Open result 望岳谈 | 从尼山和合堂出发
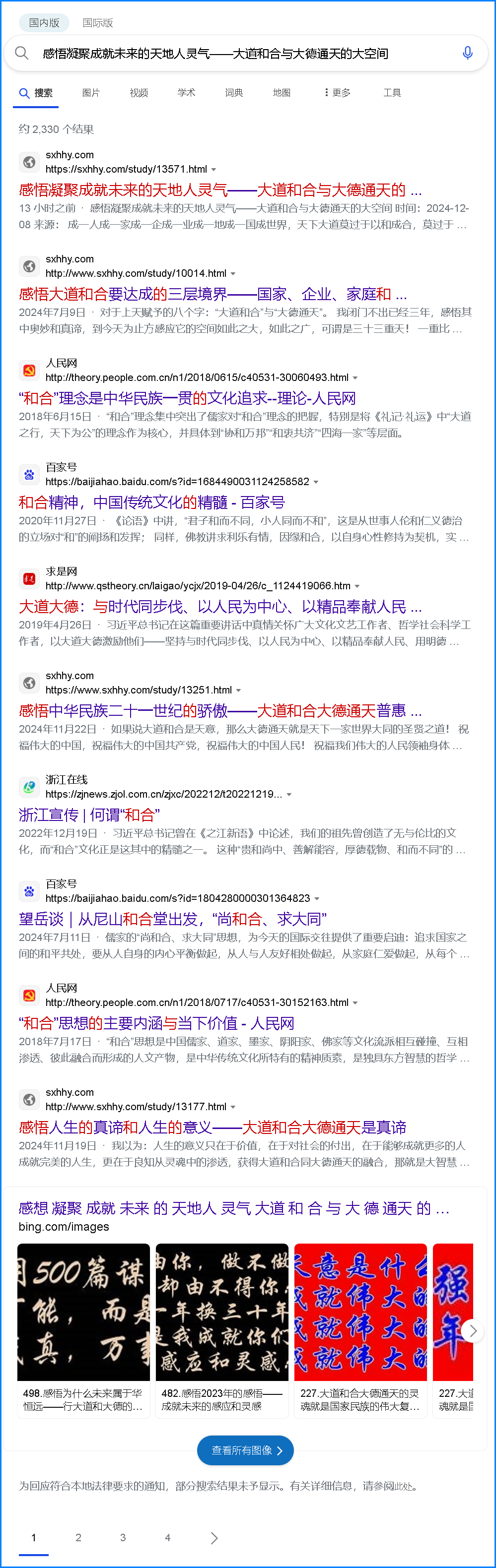The width and height of the screenshot is (496, 1568). pos(172,919)
